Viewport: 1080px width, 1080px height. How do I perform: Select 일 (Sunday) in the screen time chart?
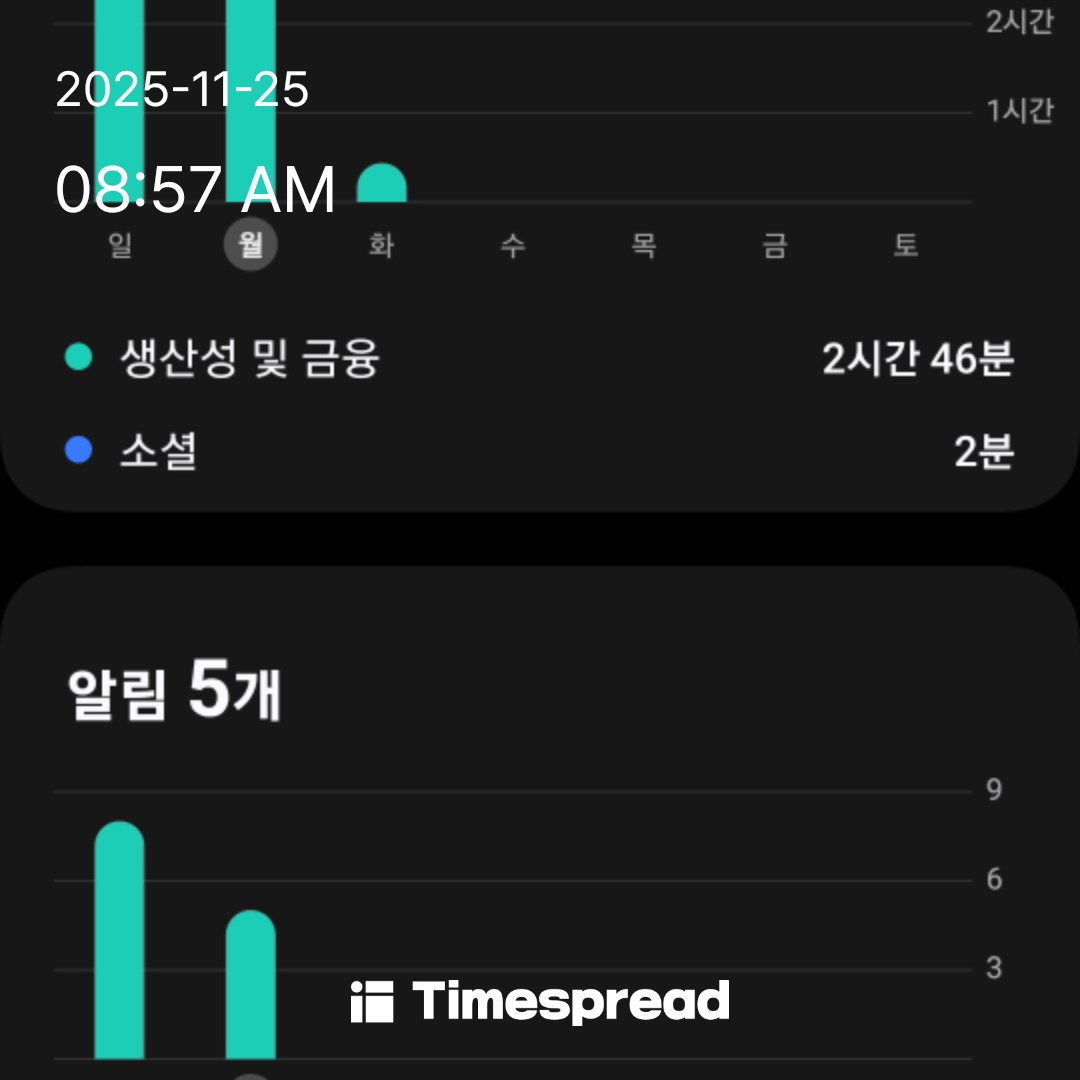pos(120,246)
